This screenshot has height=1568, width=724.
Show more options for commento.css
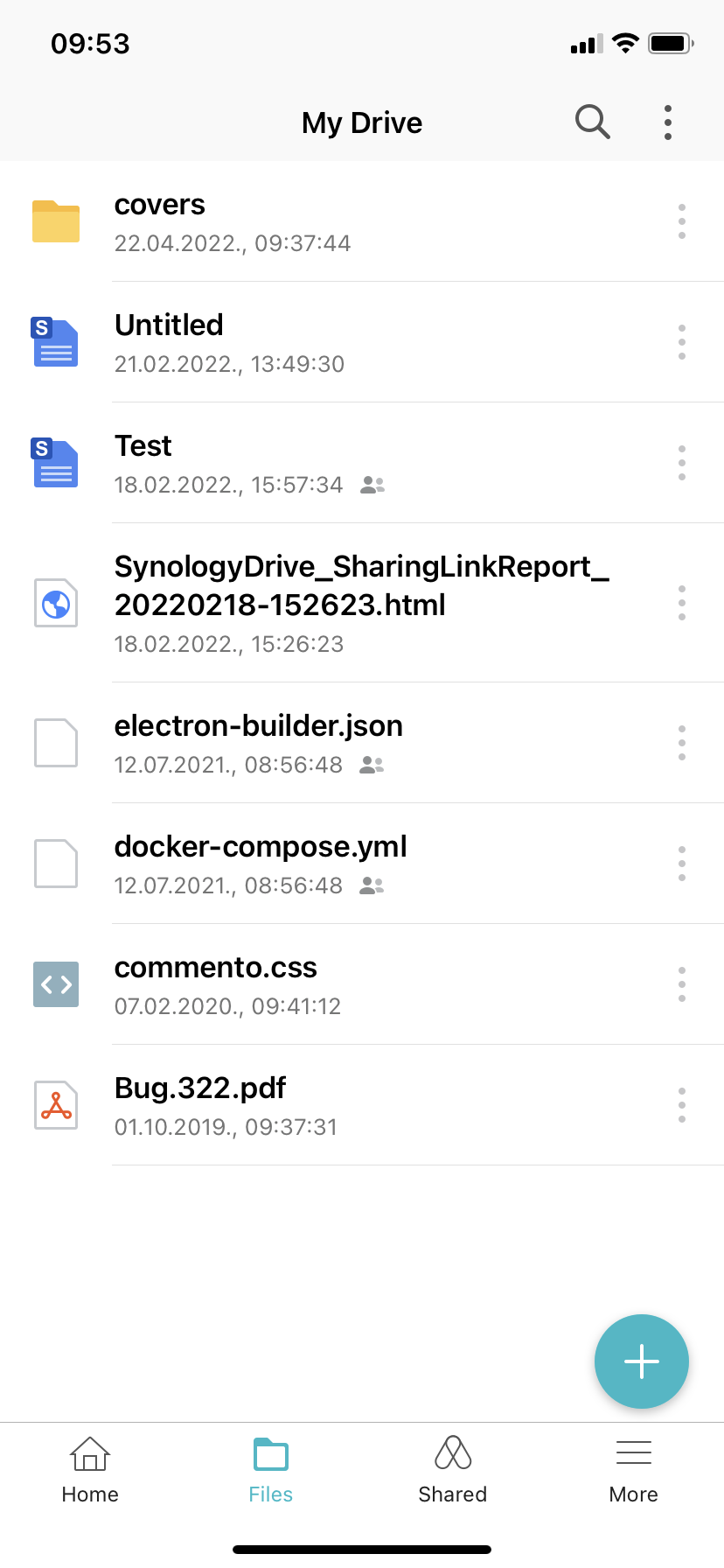[682, 985]
